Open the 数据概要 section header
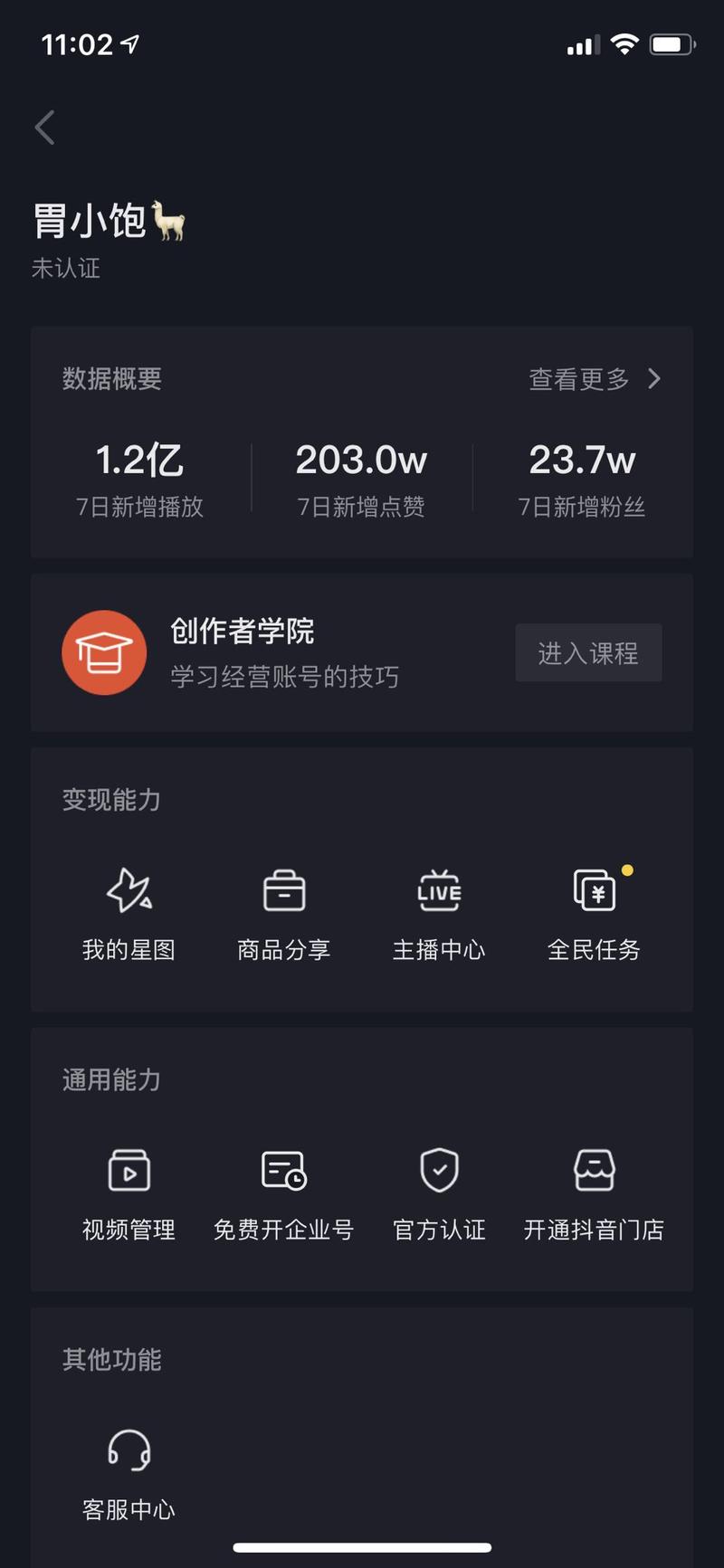Screen dimensions: 724x1568 [x=112, y=379]
